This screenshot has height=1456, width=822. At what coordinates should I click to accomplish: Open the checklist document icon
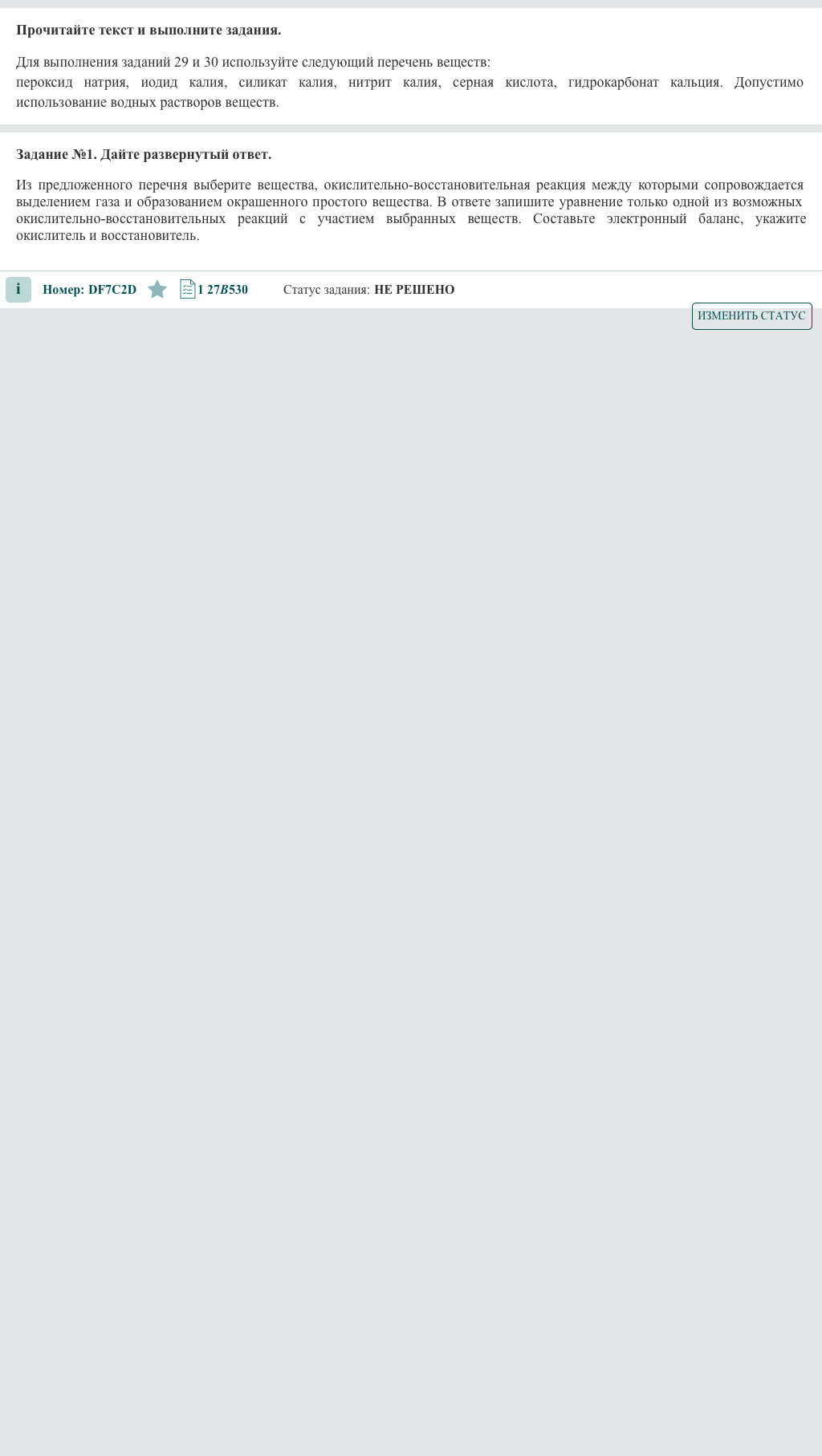(187, 290)
